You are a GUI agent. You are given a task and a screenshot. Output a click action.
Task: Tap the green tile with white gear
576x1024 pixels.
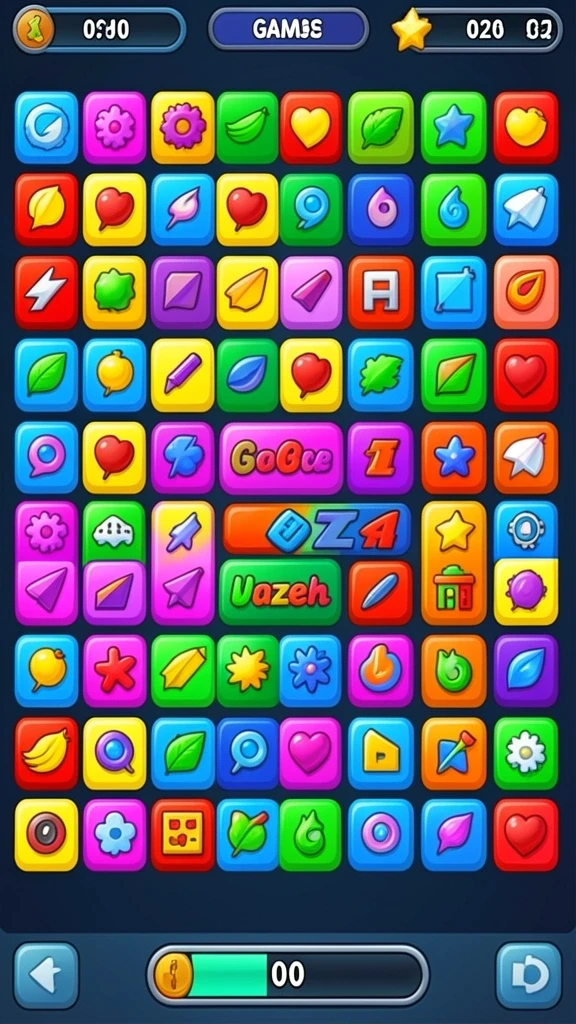point(526,753)
